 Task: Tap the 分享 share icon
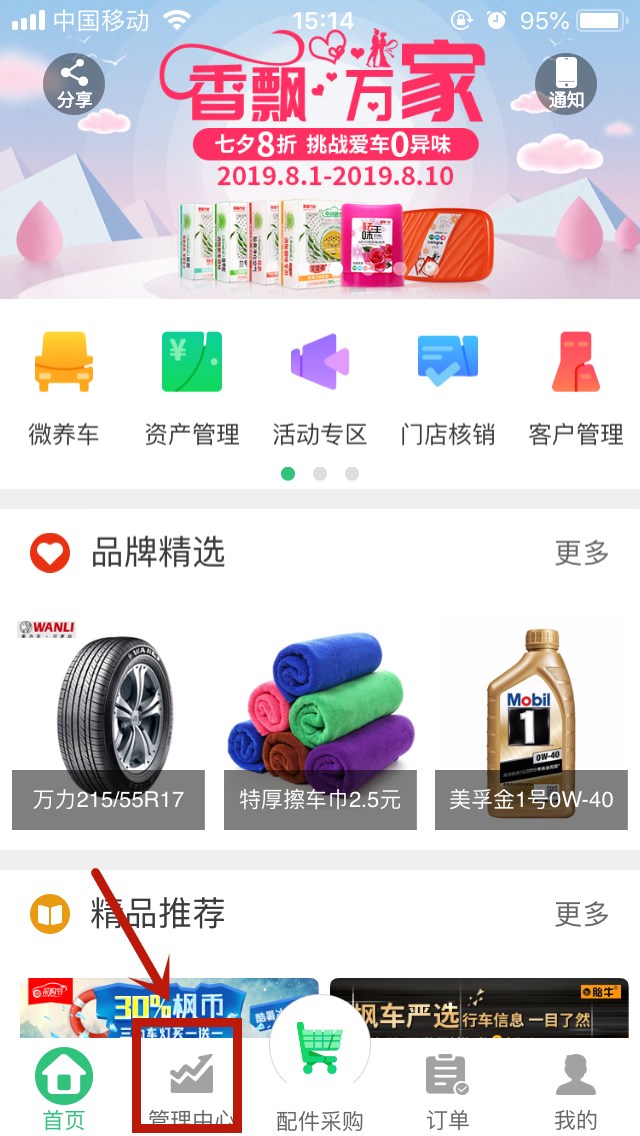click(74, 83)
